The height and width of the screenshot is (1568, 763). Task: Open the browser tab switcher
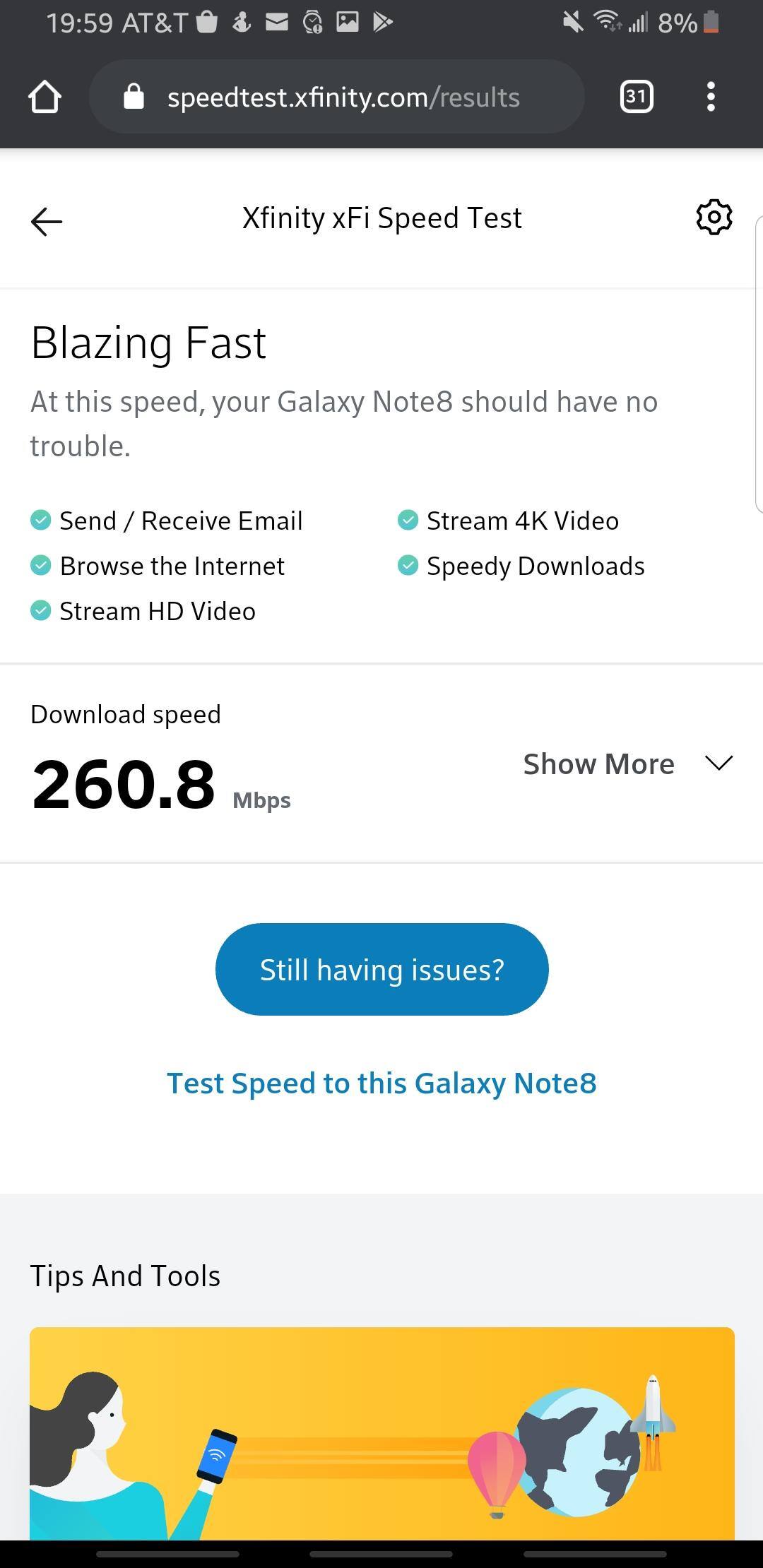click(636, 97)
